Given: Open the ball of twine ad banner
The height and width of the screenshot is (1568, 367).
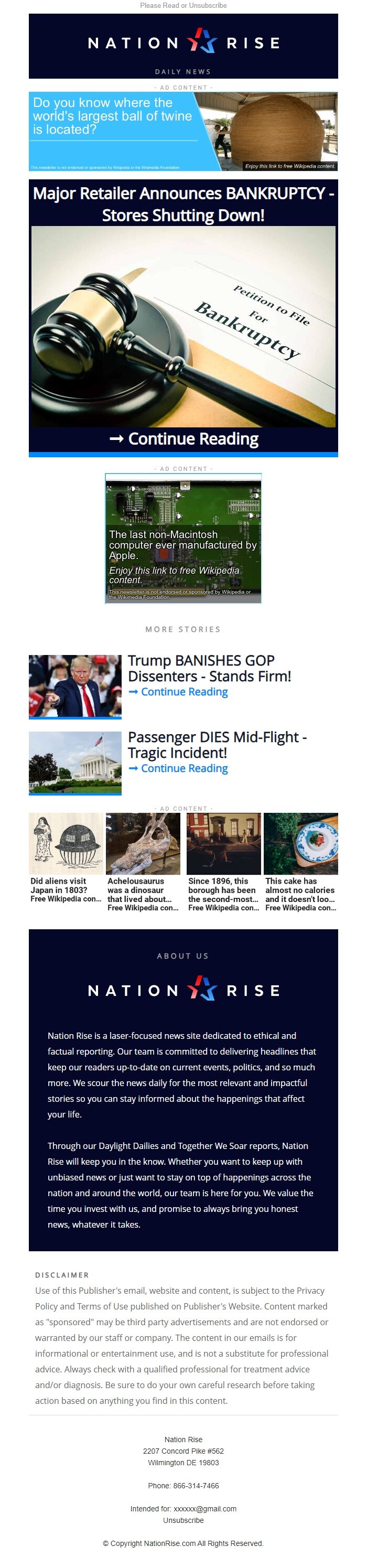Looking at the screenshot, I should click(x=182, y=131).
